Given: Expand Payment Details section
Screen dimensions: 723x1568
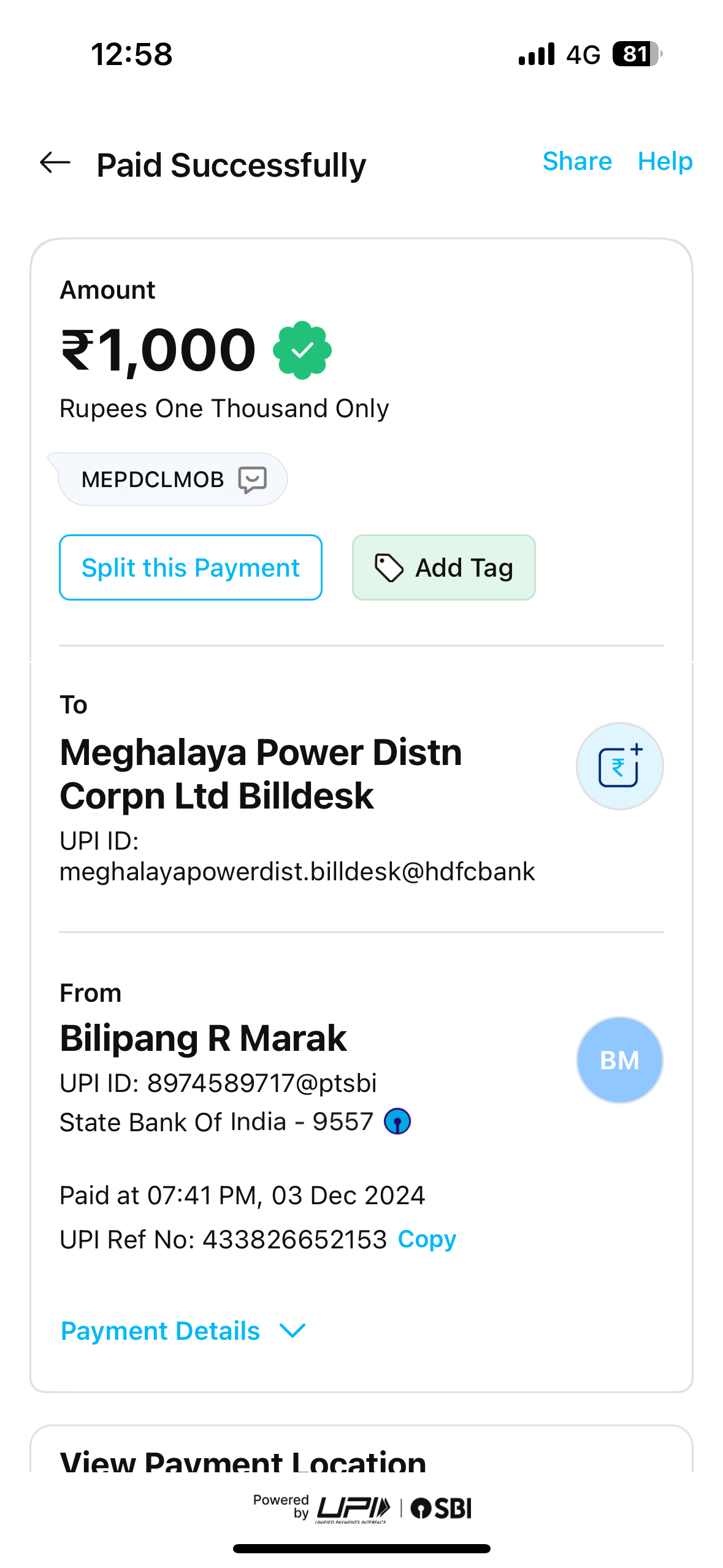Looking at the screenshot, I should tap(183, 1331).
